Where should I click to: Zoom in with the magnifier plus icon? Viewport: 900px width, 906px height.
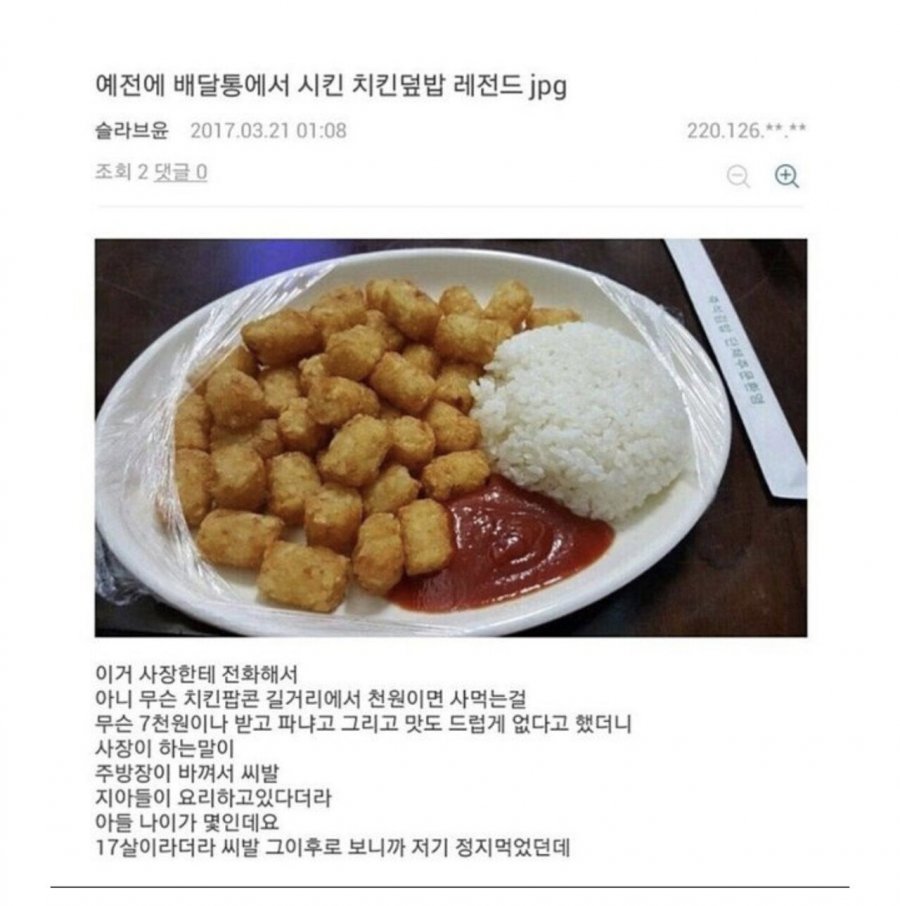(787, 177)
